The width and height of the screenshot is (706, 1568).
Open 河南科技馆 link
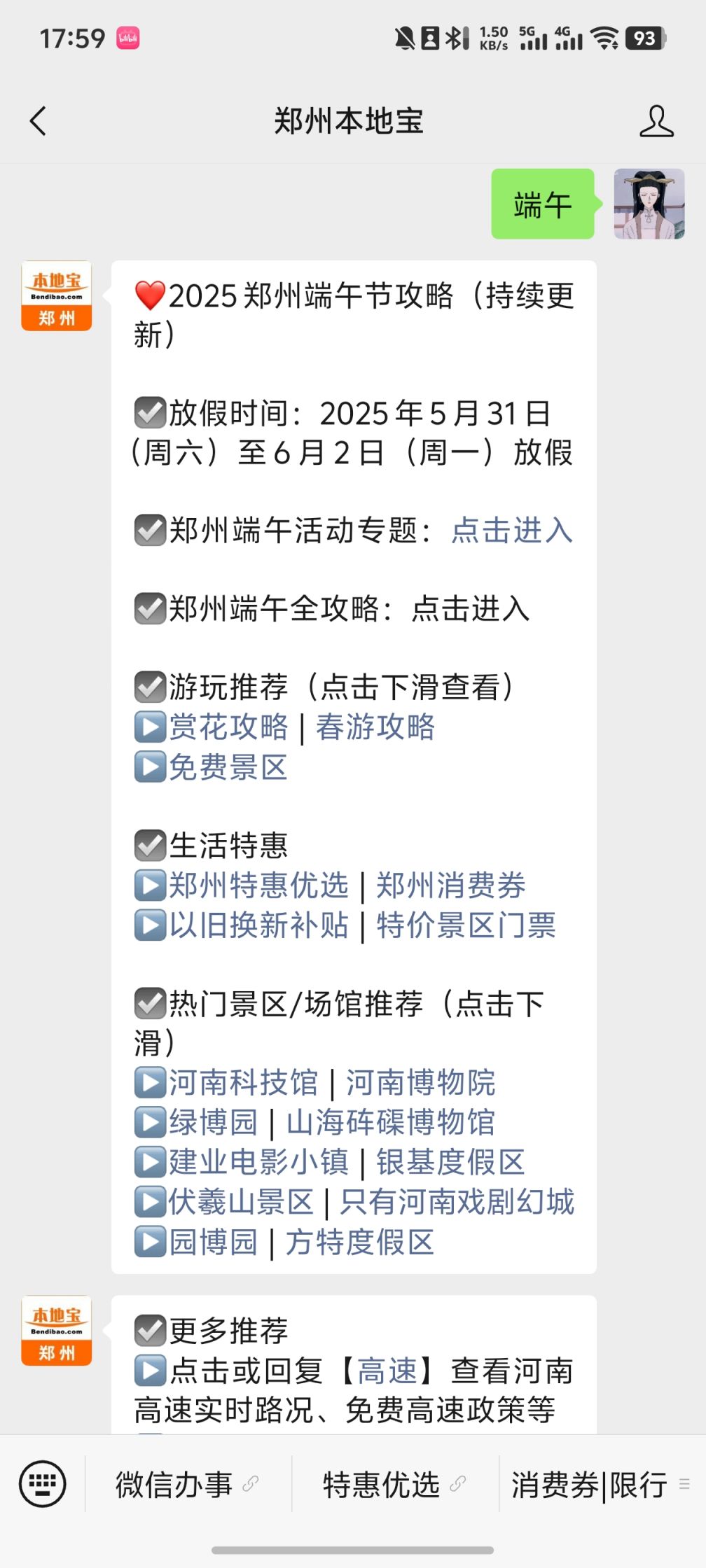[244, 1082]
